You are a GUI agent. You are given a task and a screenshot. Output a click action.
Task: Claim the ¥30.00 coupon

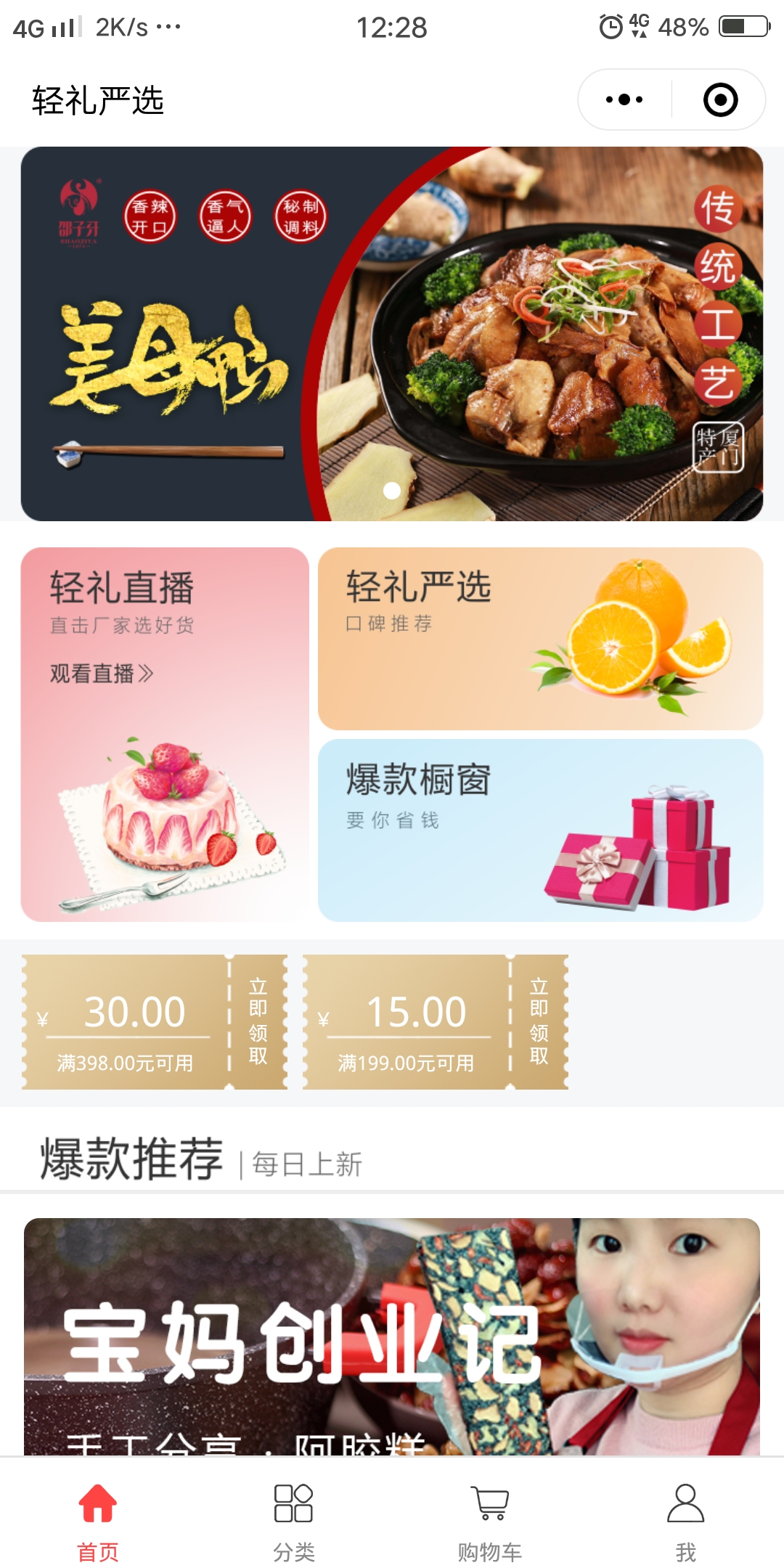pyautogui.click(x=258, y=1021)
